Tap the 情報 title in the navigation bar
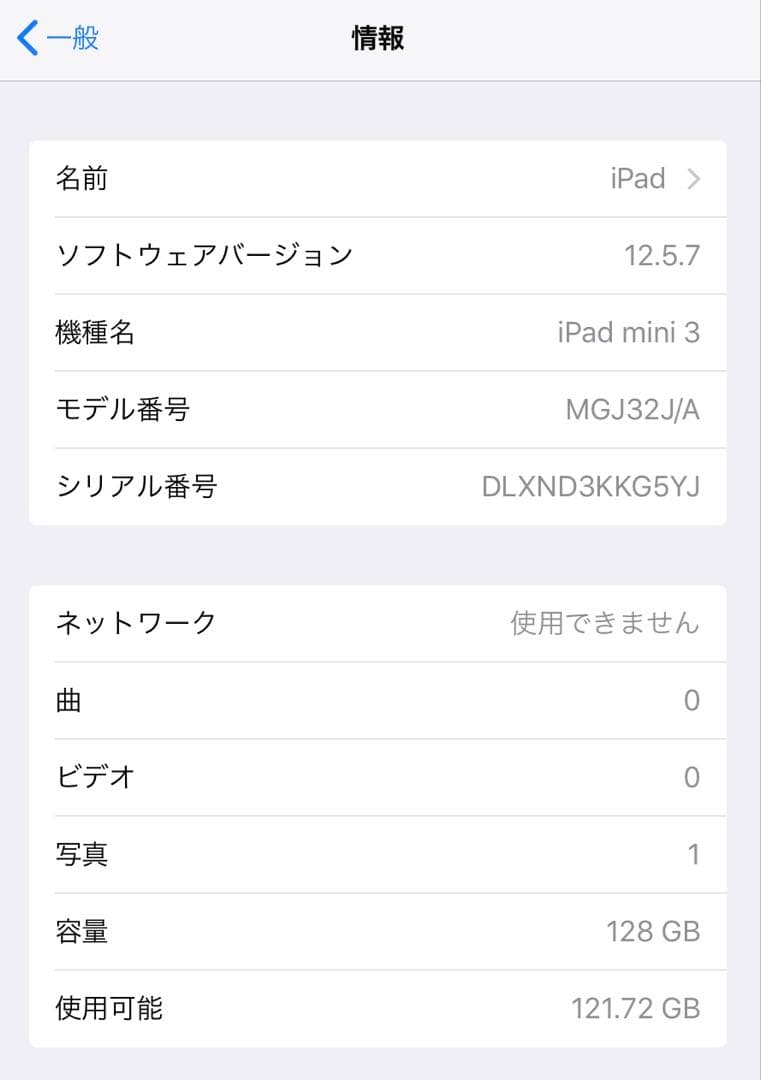Viewport: 761px width, 1080px height. pos(376,38)
